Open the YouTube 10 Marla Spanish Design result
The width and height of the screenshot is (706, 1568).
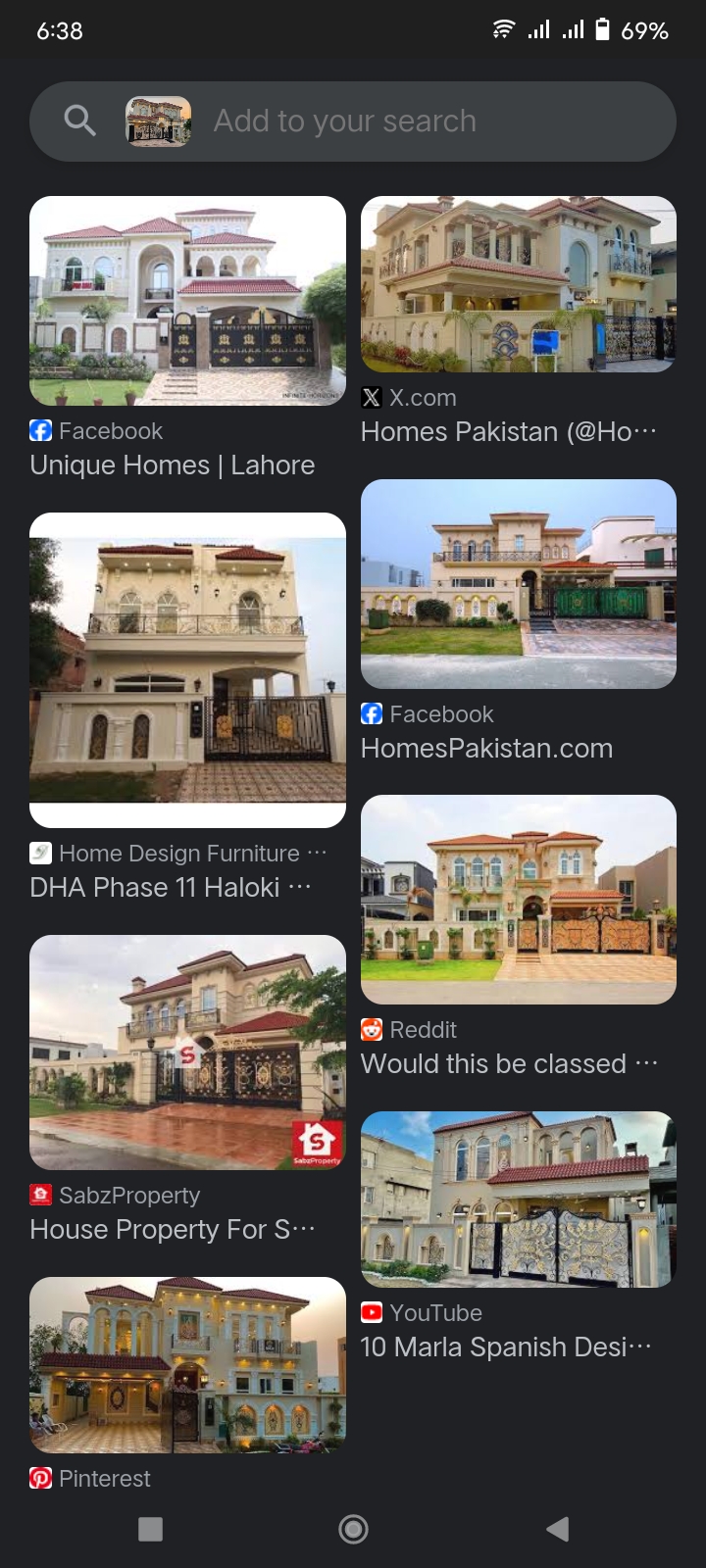[518, 1200]
